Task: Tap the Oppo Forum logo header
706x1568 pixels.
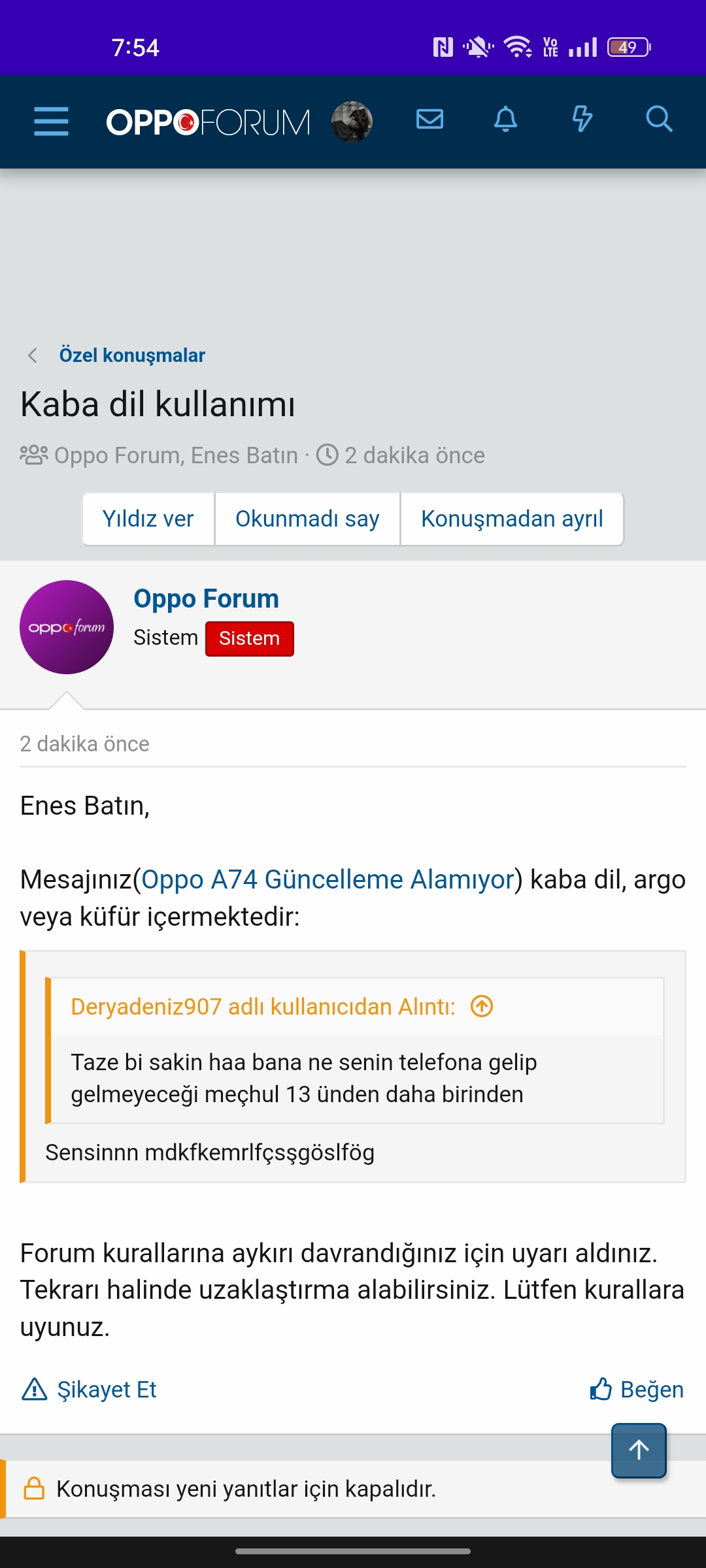Action: pos(209,122)
